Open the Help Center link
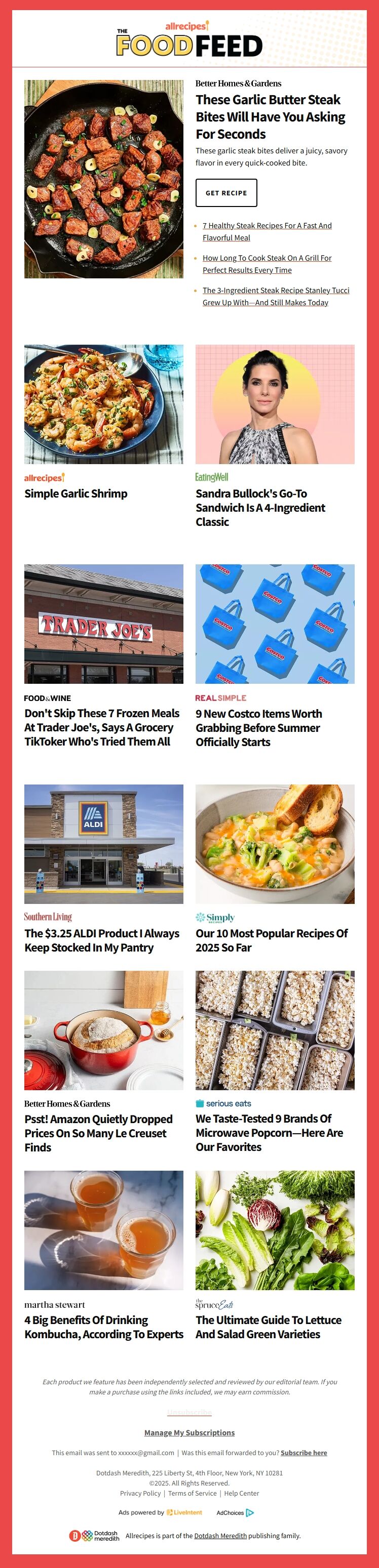The height and width of the screenshot is (1568, 379). (241, 1493)
